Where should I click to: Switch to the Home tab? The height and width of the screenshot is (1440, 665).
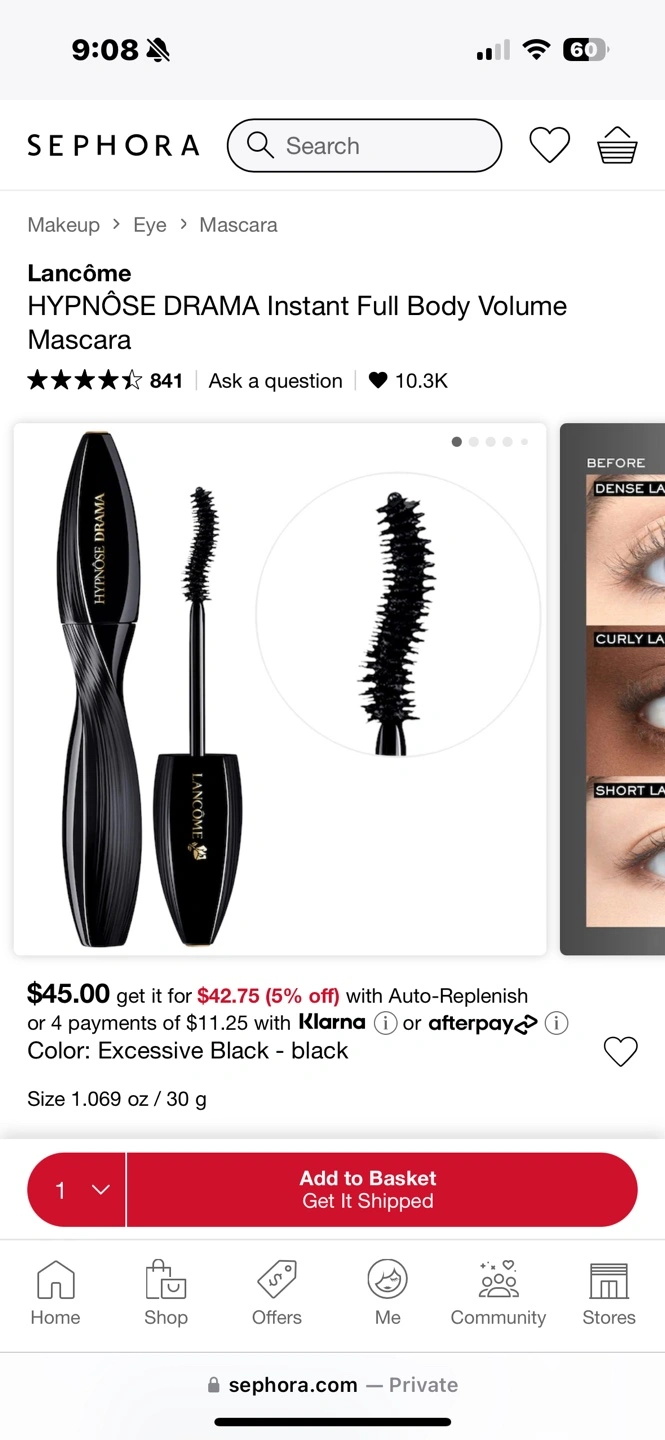55,1292
